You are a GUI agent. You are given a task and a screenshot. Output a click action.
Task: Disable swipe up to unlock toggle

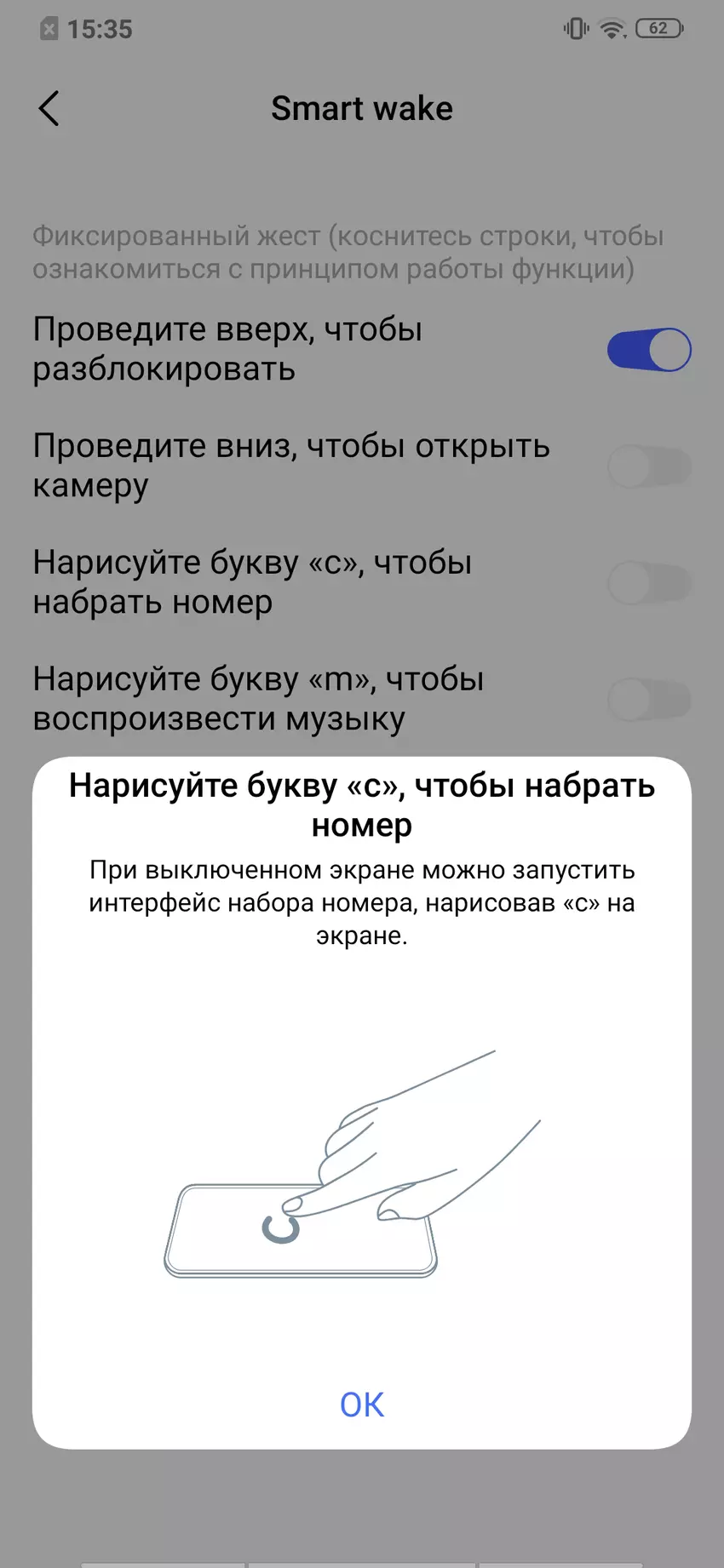coord(649,350)
